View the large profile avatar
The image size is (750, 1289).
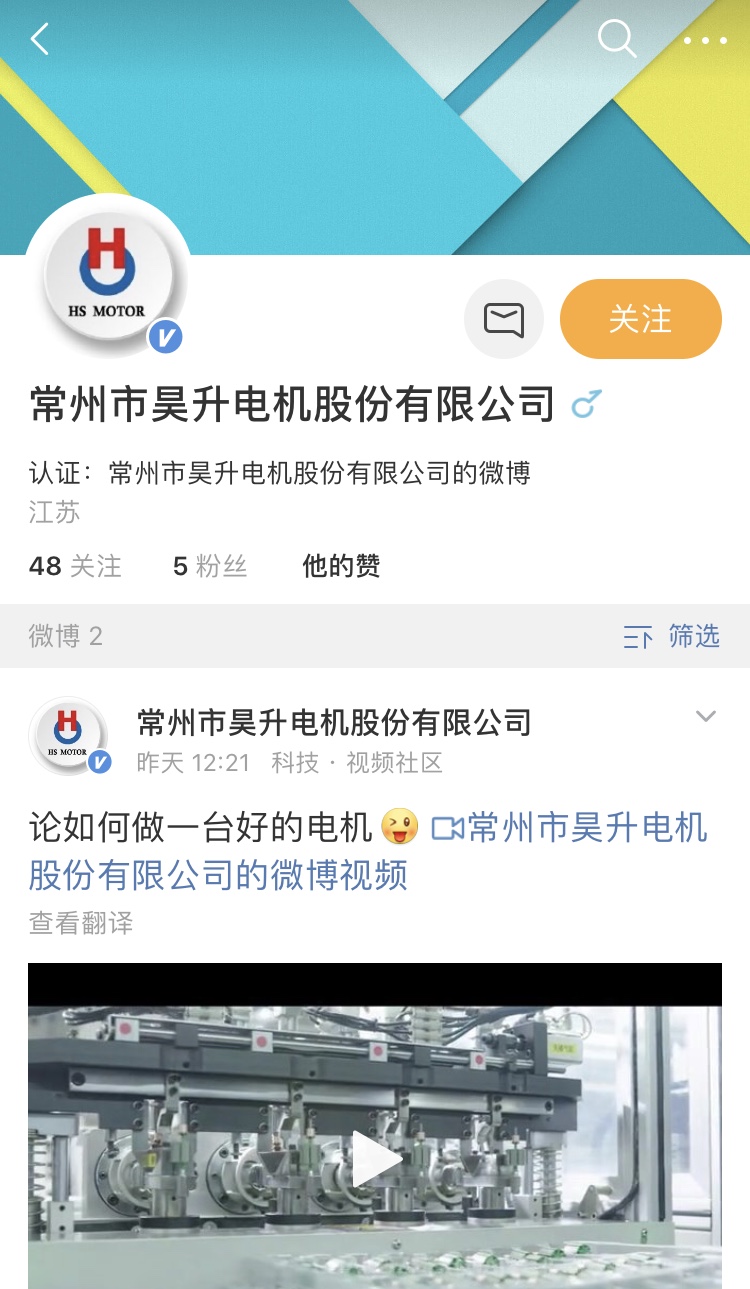click(108, 278)
